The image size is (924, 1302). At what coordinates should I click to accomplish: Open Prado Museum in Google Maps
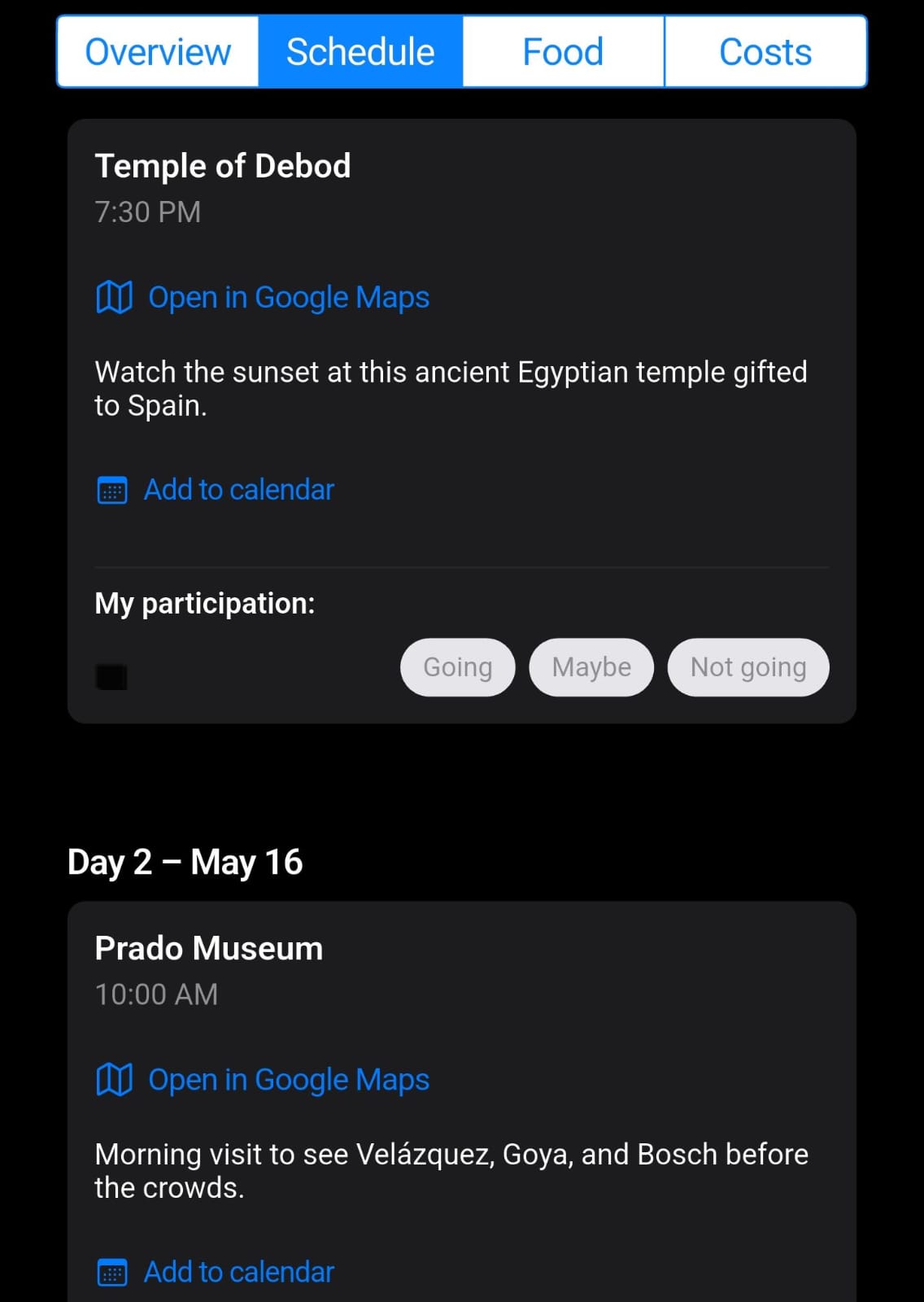(288, 1080)
